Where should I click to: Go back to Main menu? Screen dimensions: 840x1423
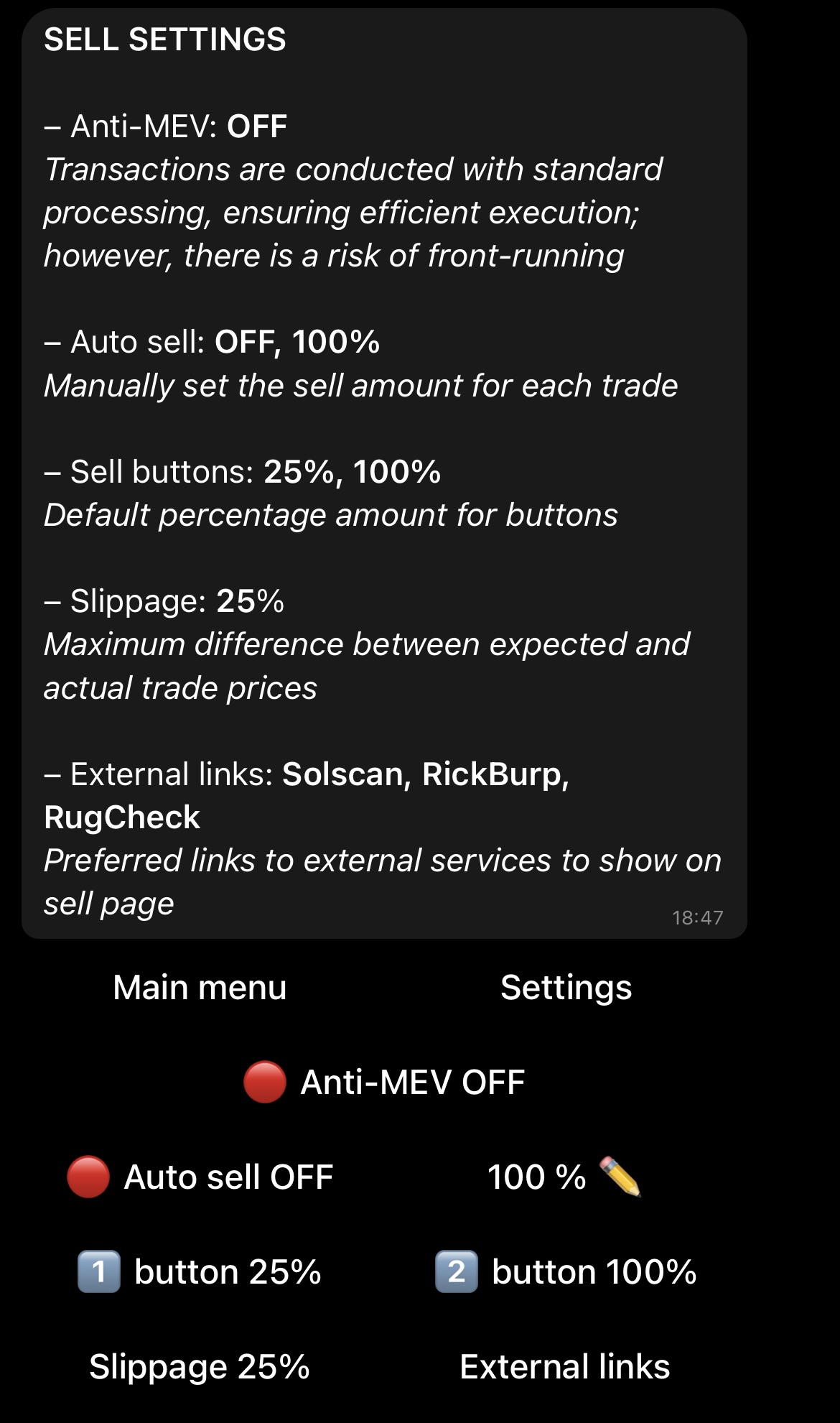point(200,988)
